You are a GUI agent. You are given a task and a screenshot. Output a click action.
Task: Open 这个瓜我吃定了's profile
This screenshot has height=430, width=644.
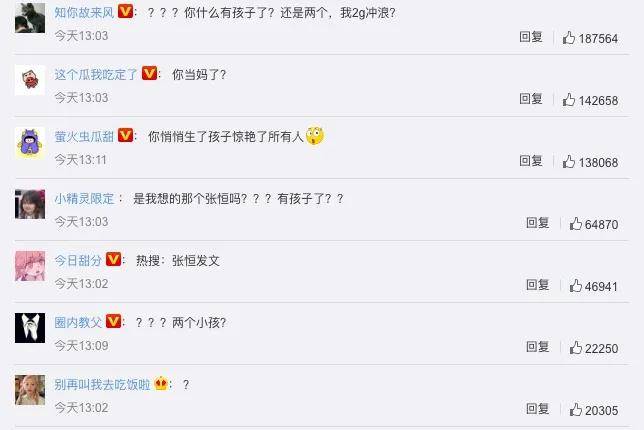pos(95,75)
